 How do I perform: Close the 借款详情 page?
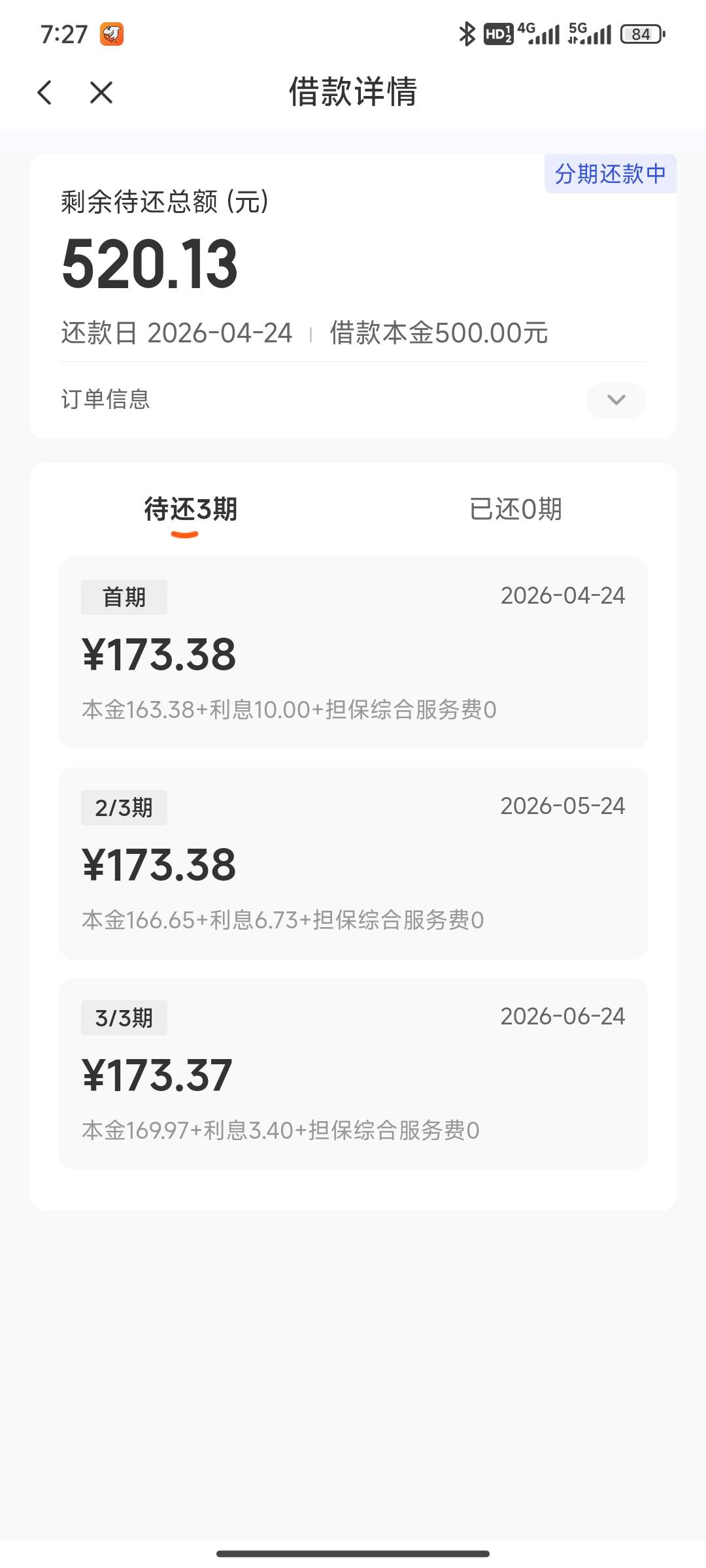(101, 92)
